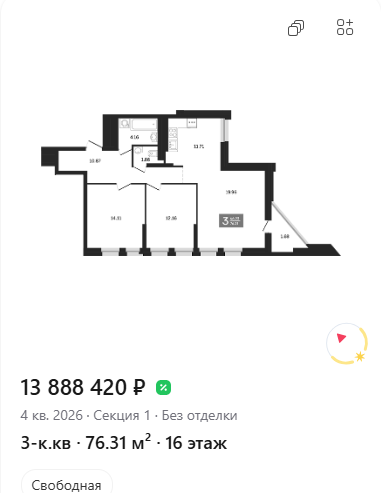Open the floor plan image
The height and width of the screenshot is (493, 381).
coord(191,183)
